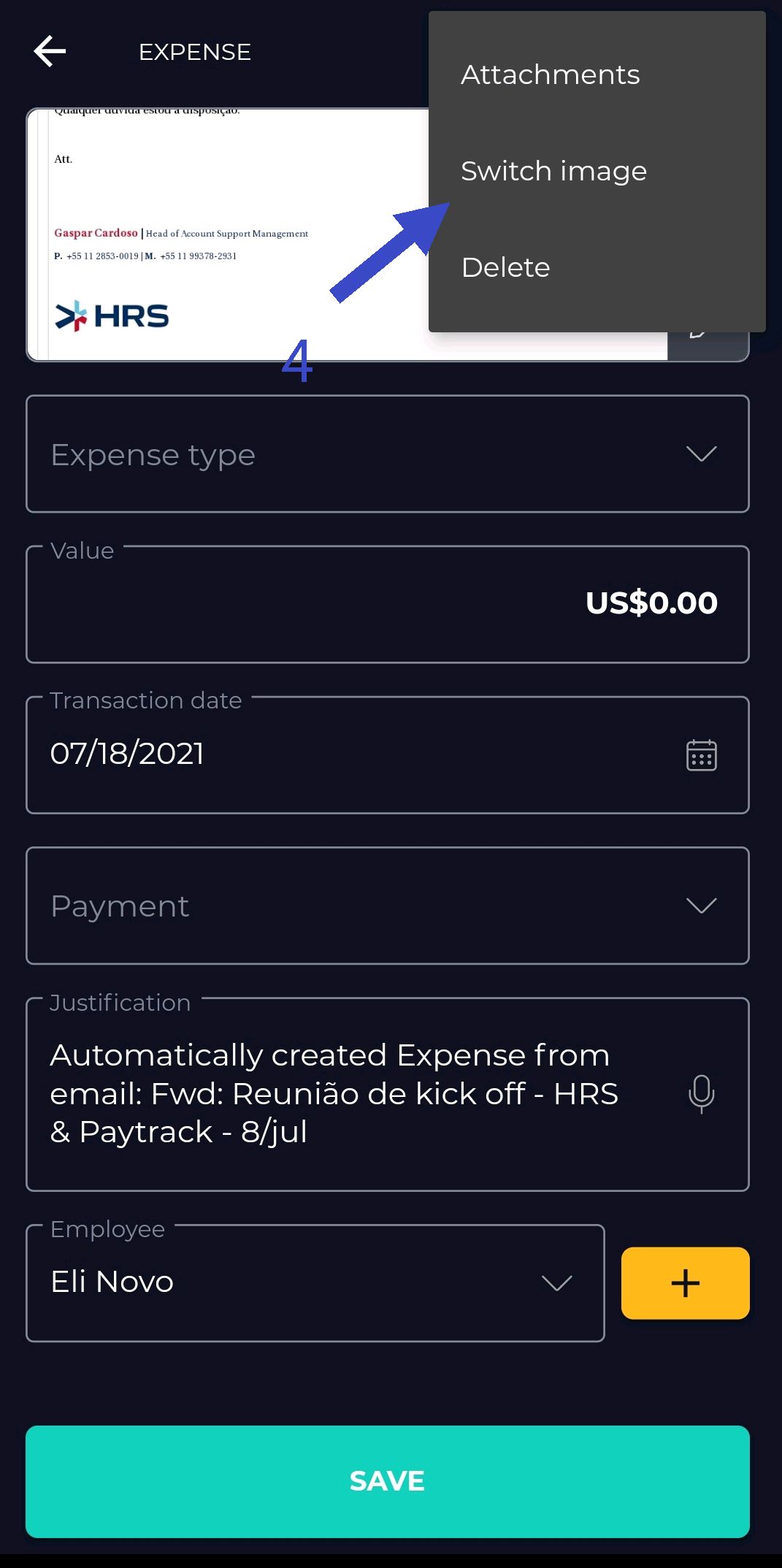This screenshot has height=1568, width=782.
Task: Go back using the arrow icon
Action: [50, 51]
